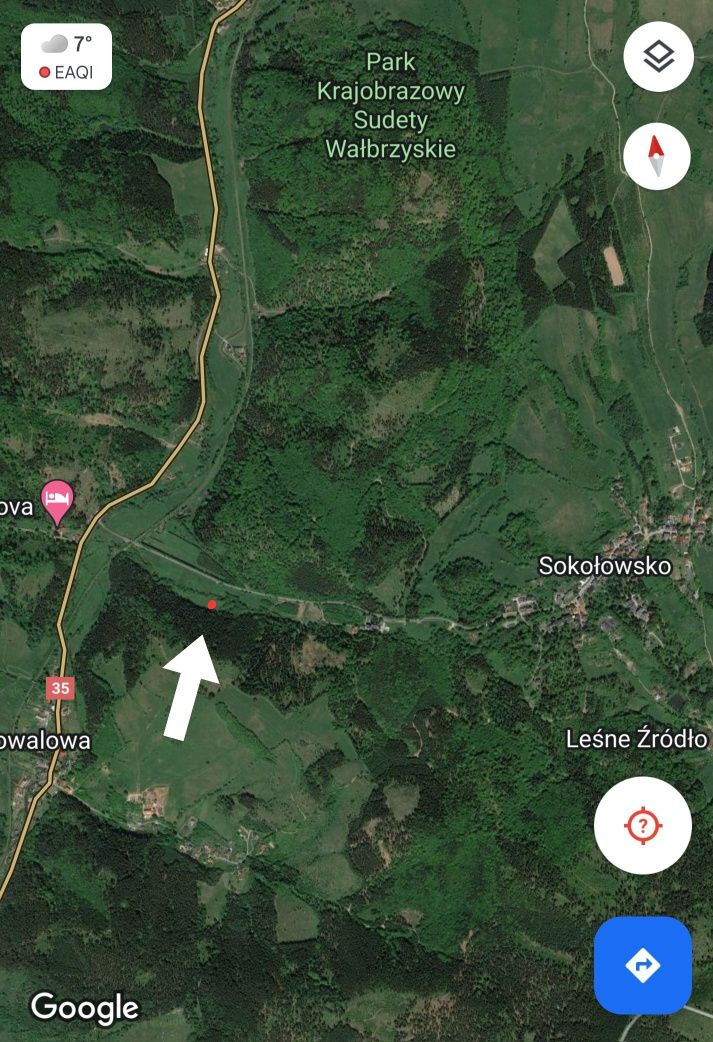Open directions with the blue arrow button
The width and height of the screenshot is (713, 1042).
click(x=642, y=965)
